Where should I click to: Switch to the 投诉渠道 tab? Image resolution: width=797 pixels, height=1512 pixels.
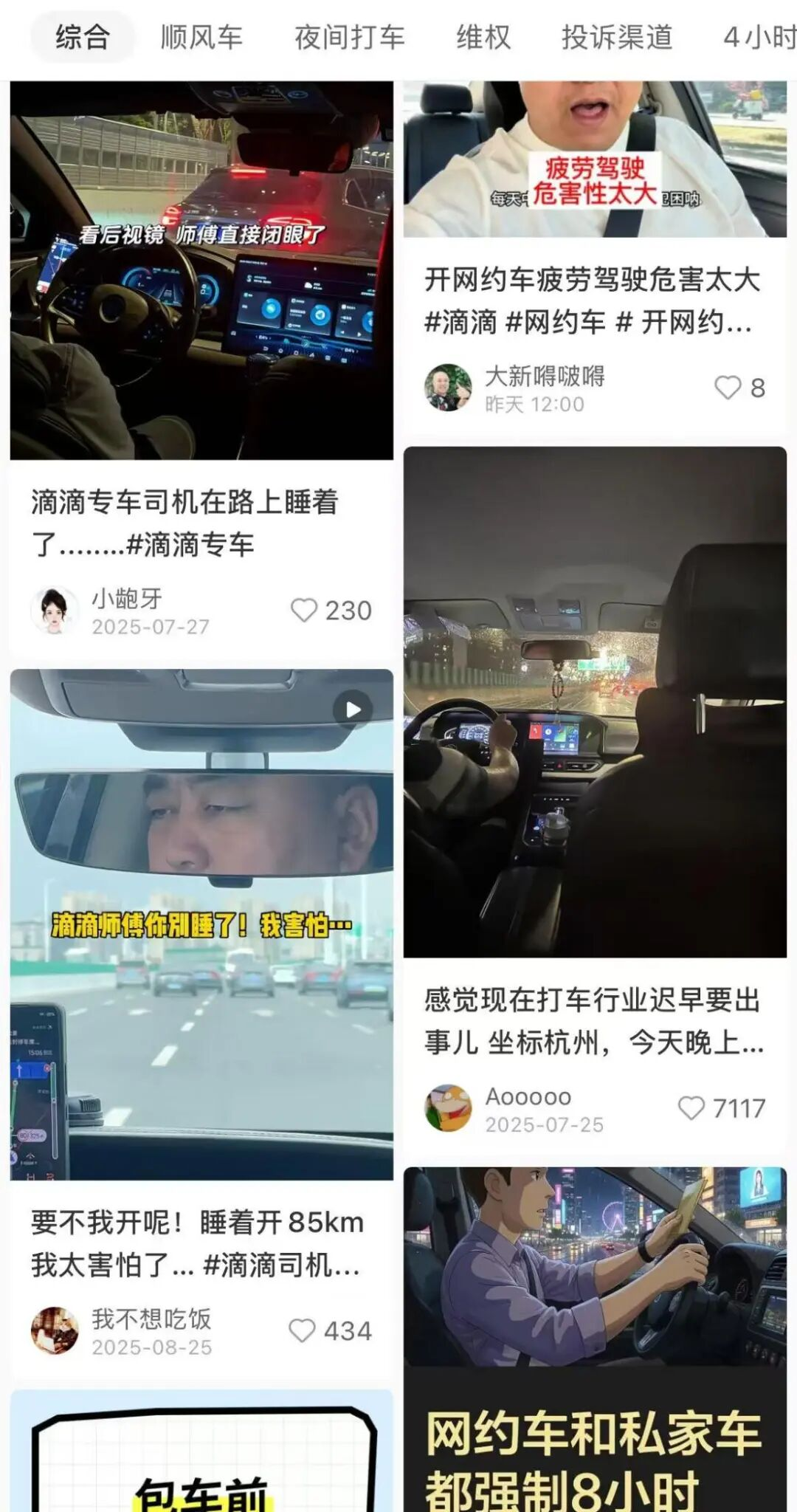pyautogui.click(x=617, y=37)
